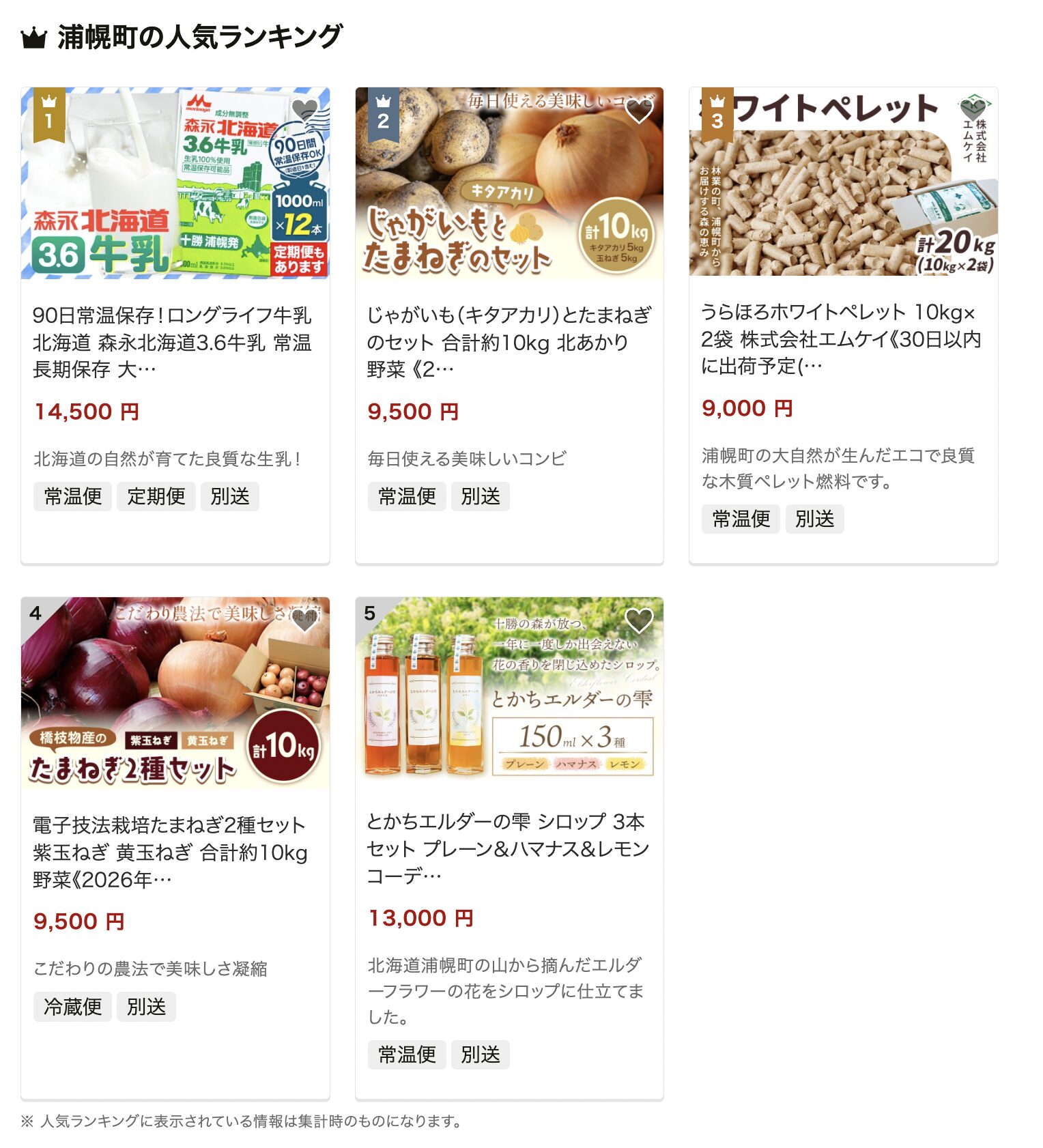The width and height of the screenshot is (1043, 1148).
Task: Open the じゃがいもとたまねぎのセット card
Action: pos(509,342)
